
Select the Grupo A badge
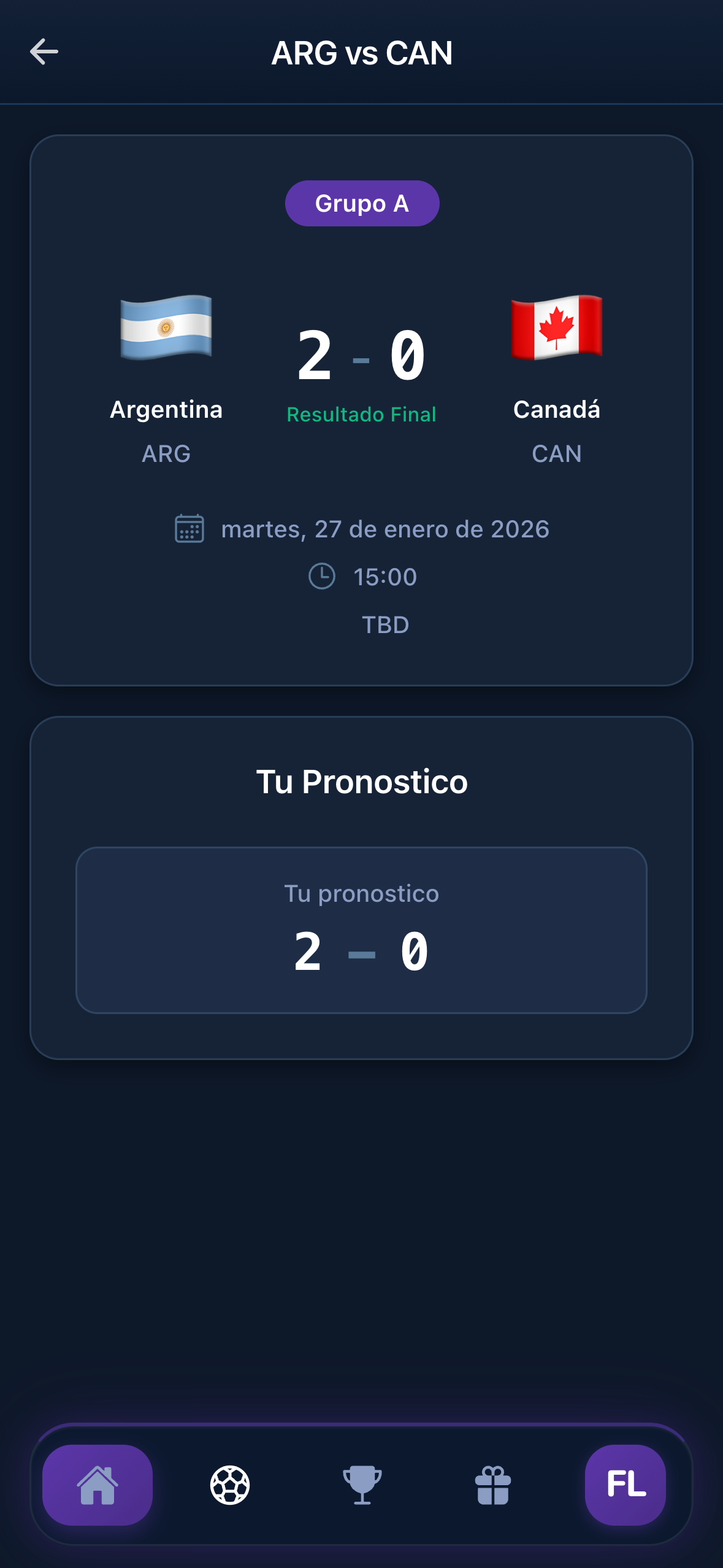(x=362, y=203)
